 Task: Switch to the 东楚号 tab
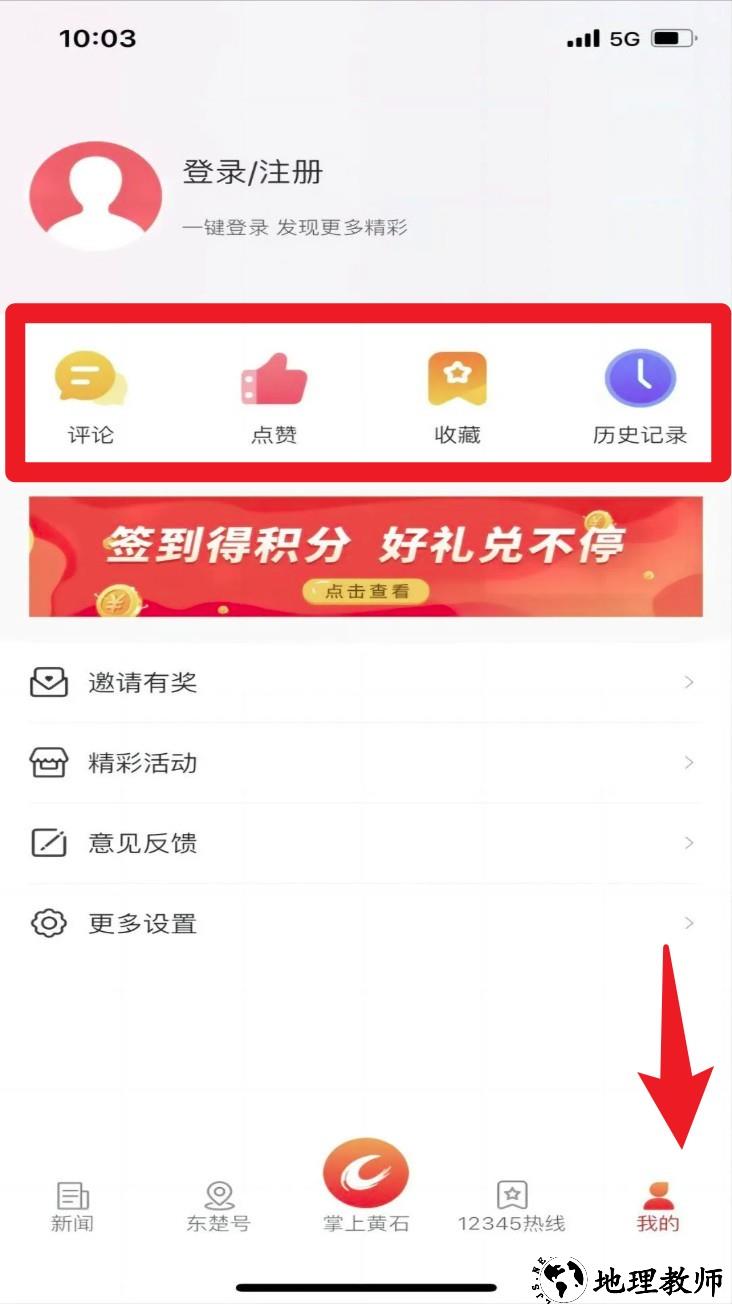[x=219, y=1205]
